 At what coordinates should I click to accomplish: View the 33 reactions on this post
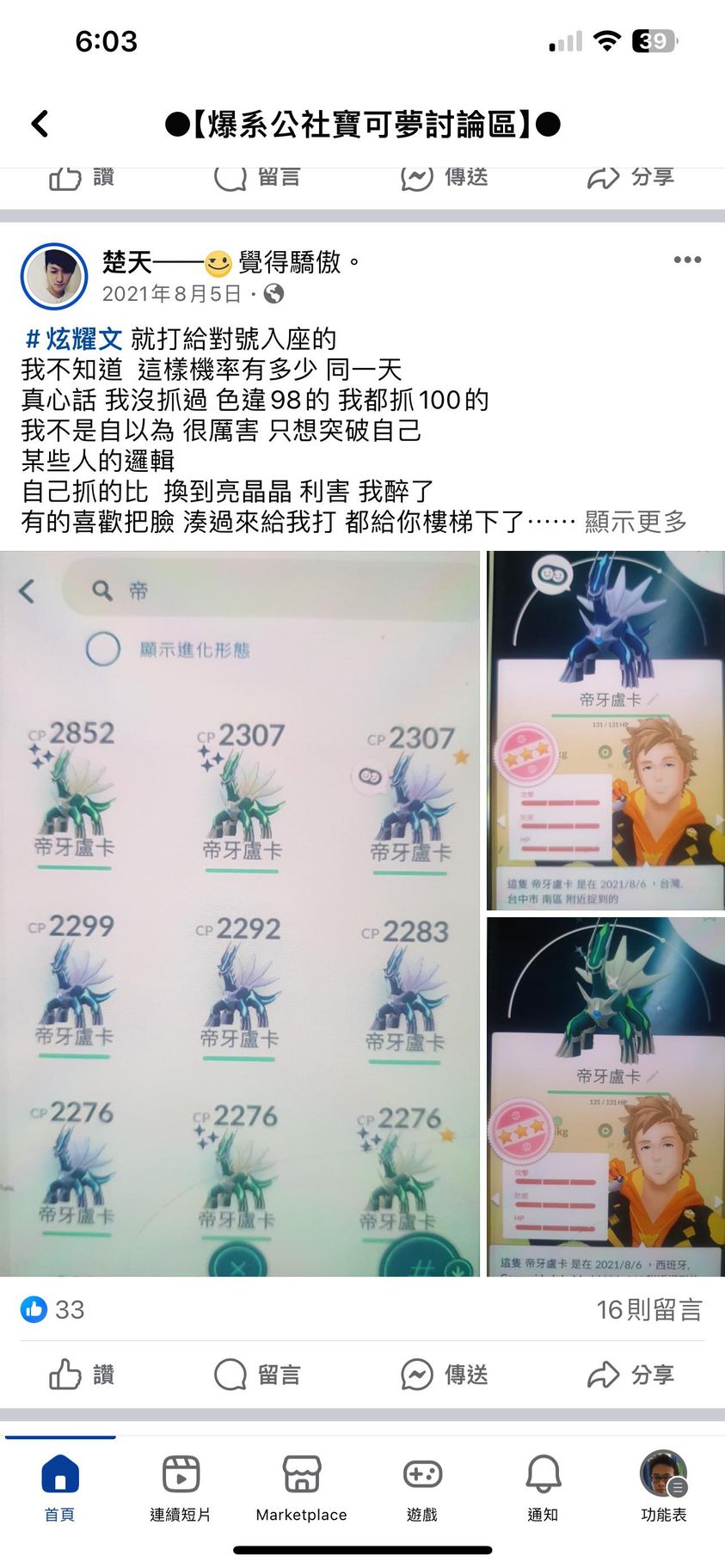pos(53,1309)
